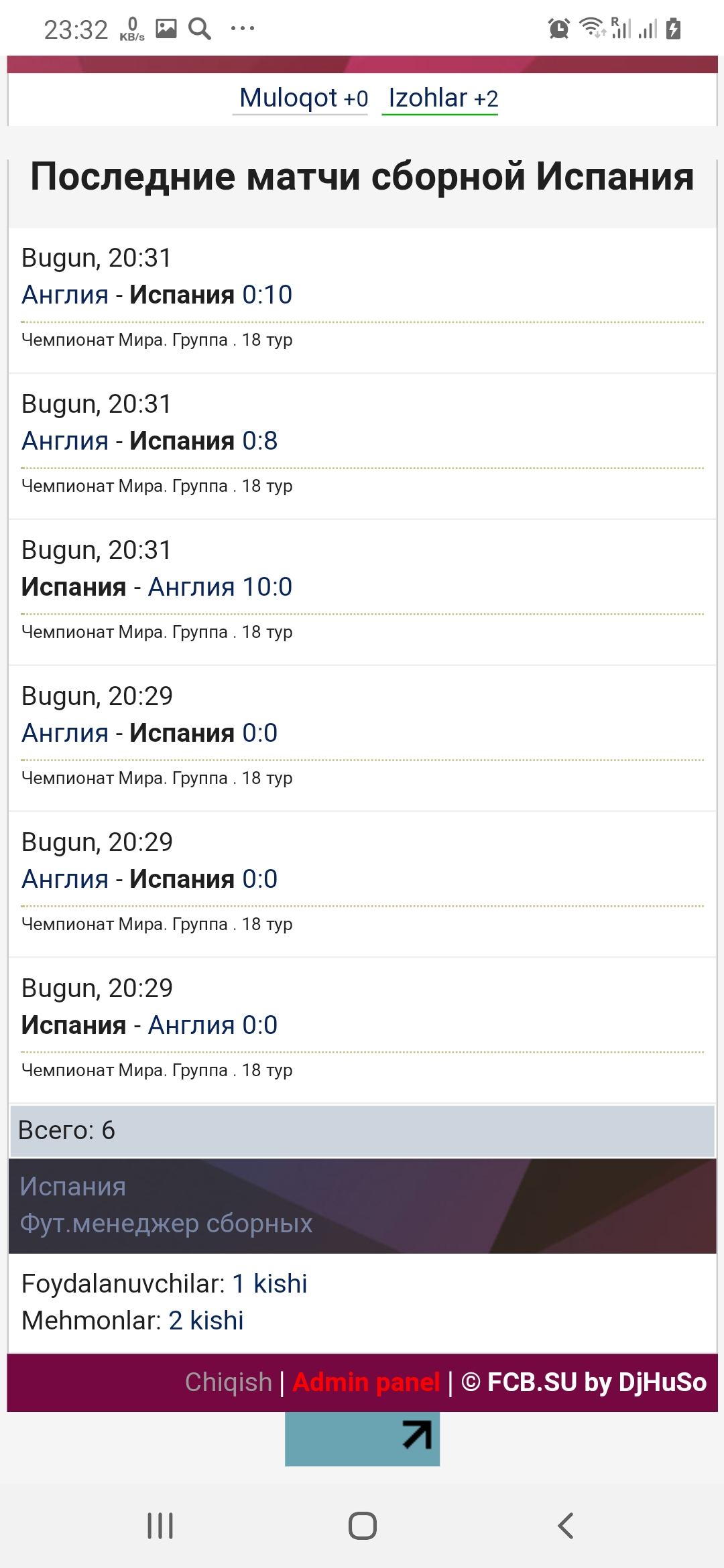Open the Испания team link
Screen dimensions: 724x1568
tap(73, 1187)
